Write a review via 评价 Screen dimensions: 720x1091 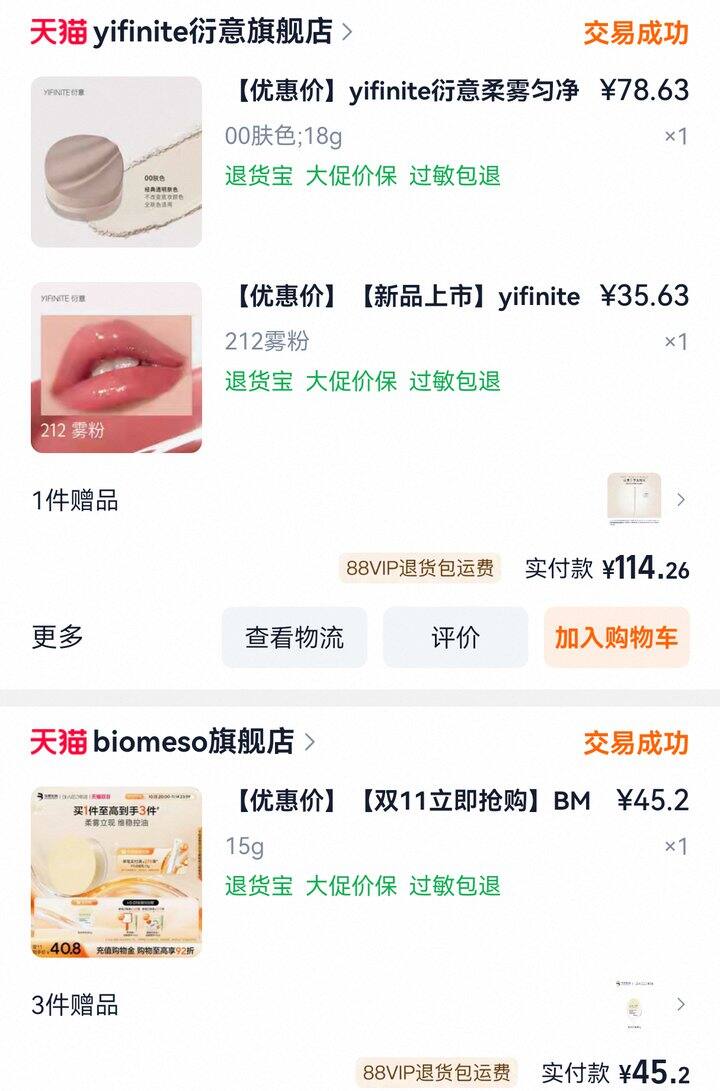pos(455,638)
